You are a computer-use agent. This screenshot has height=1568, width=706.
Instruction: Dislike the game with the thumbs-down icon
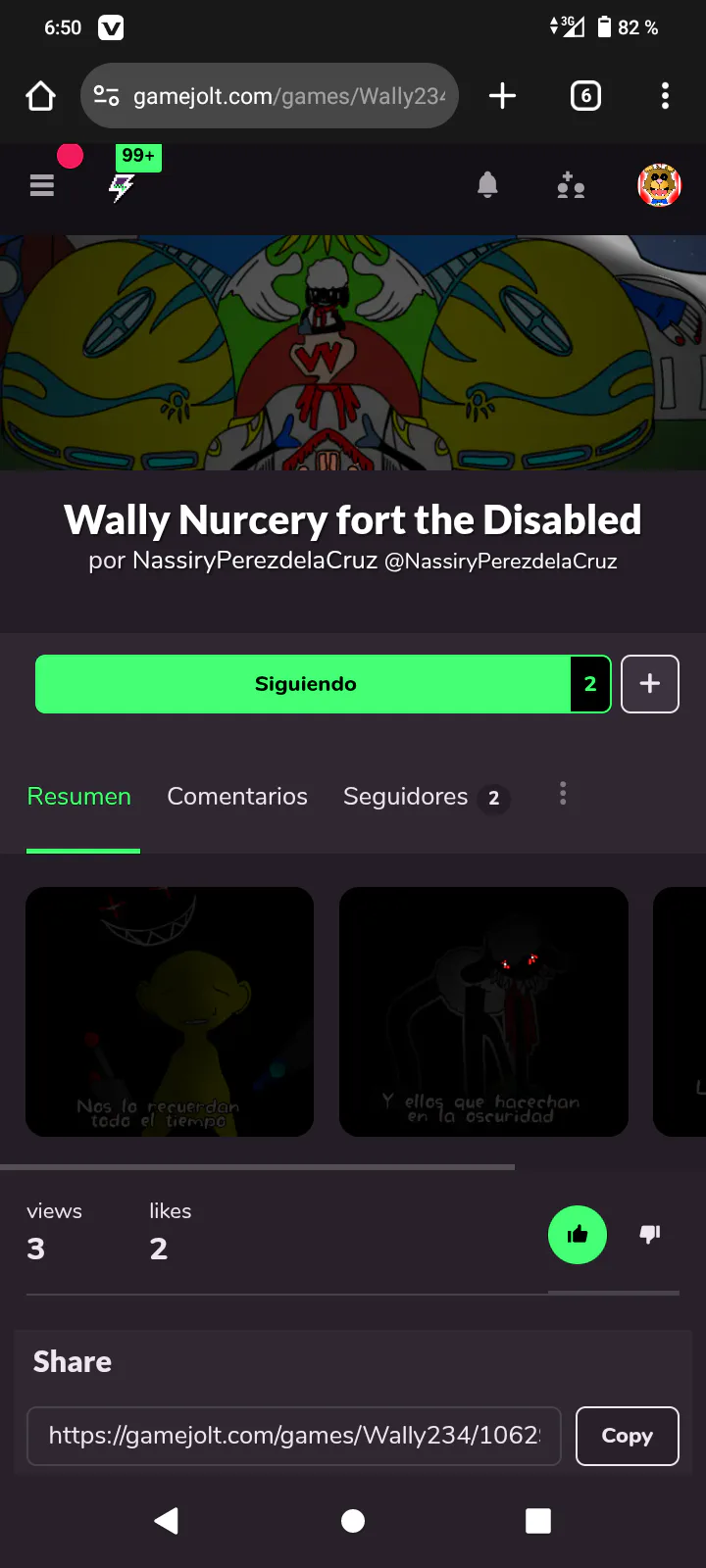click(x=650, y=1235)
